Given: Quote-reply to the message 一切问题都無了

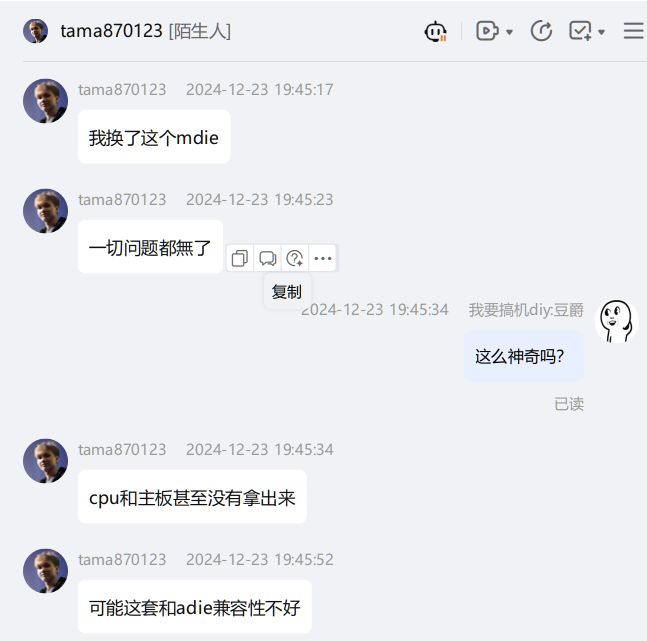Looking at the screenshot, I should coord(267,258).
